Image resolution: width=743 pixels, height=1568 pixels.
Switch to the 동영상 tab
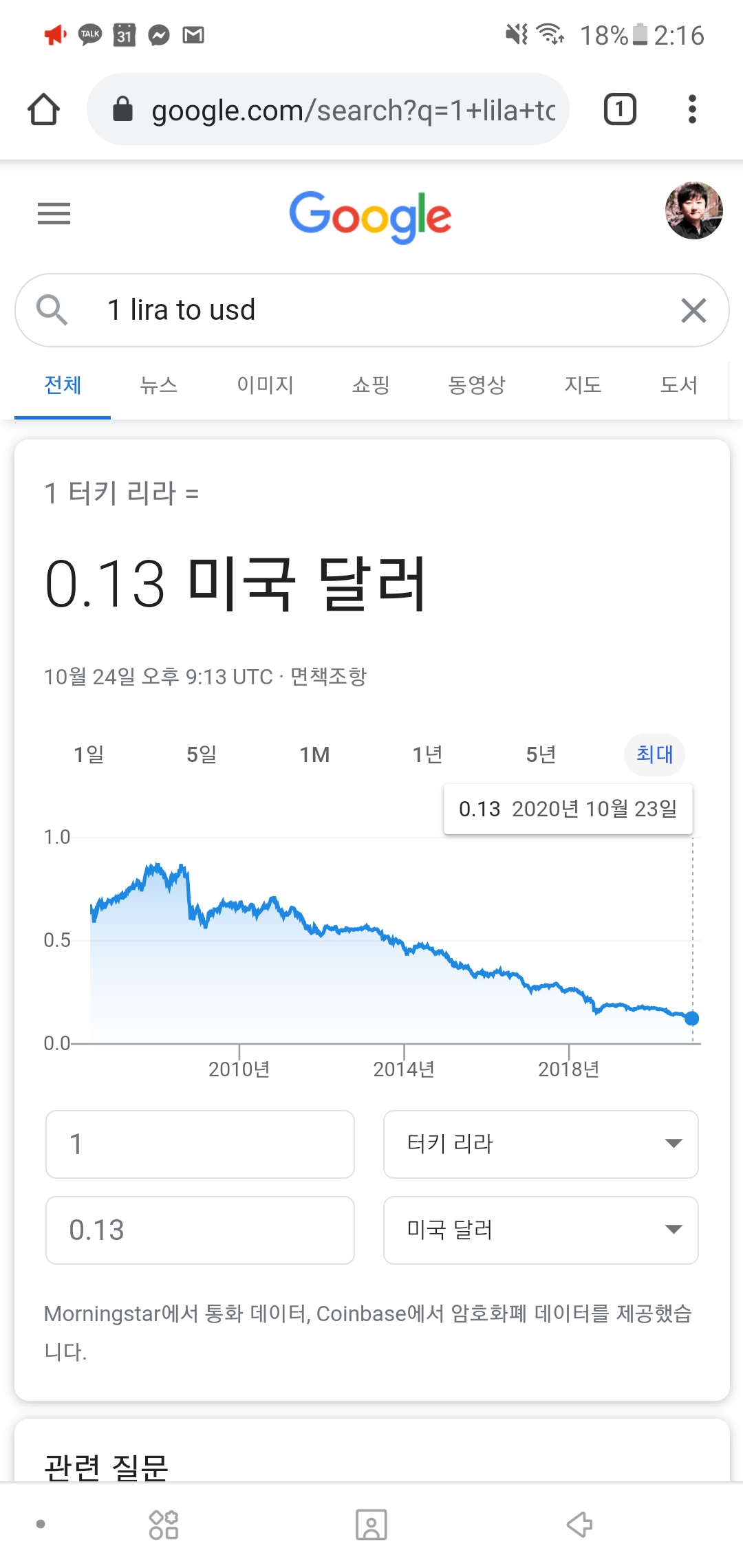coord(477,384)
